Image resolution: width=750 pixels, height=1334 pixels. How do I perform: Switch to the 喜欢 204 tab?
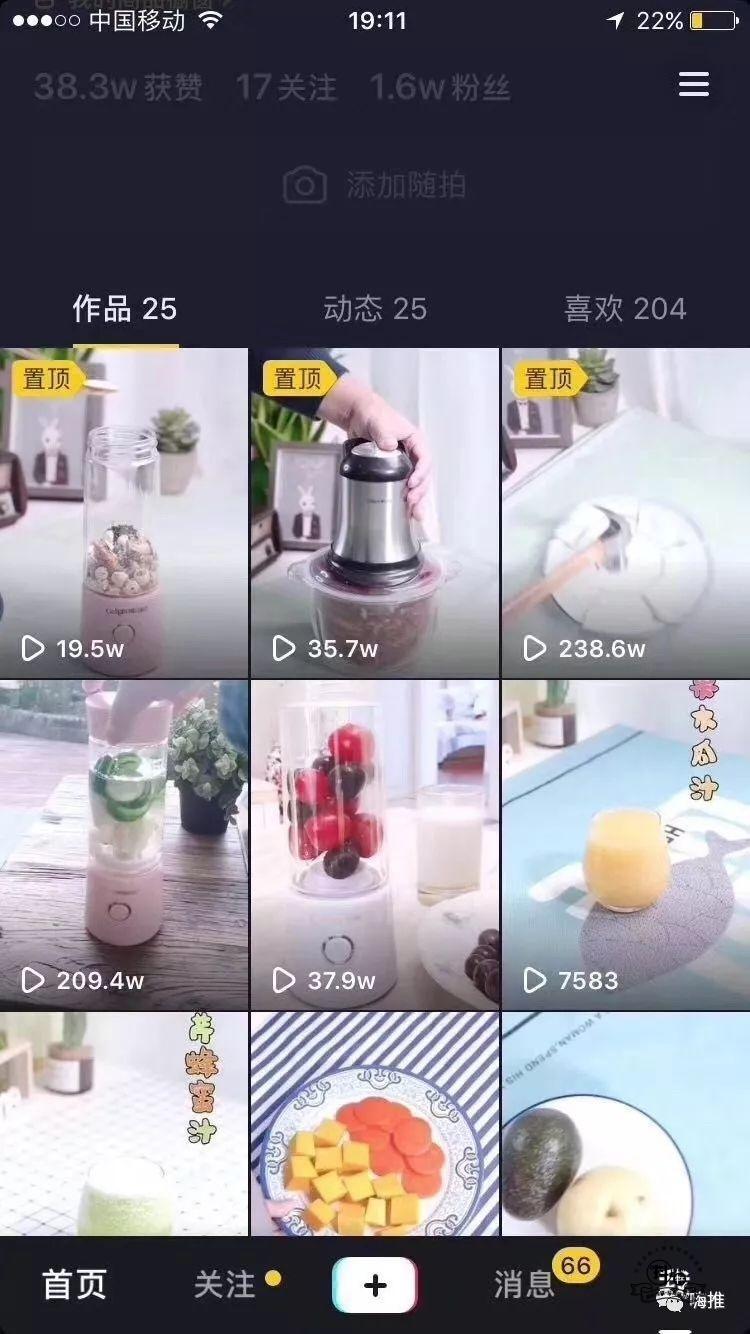[x=625, y=309]
